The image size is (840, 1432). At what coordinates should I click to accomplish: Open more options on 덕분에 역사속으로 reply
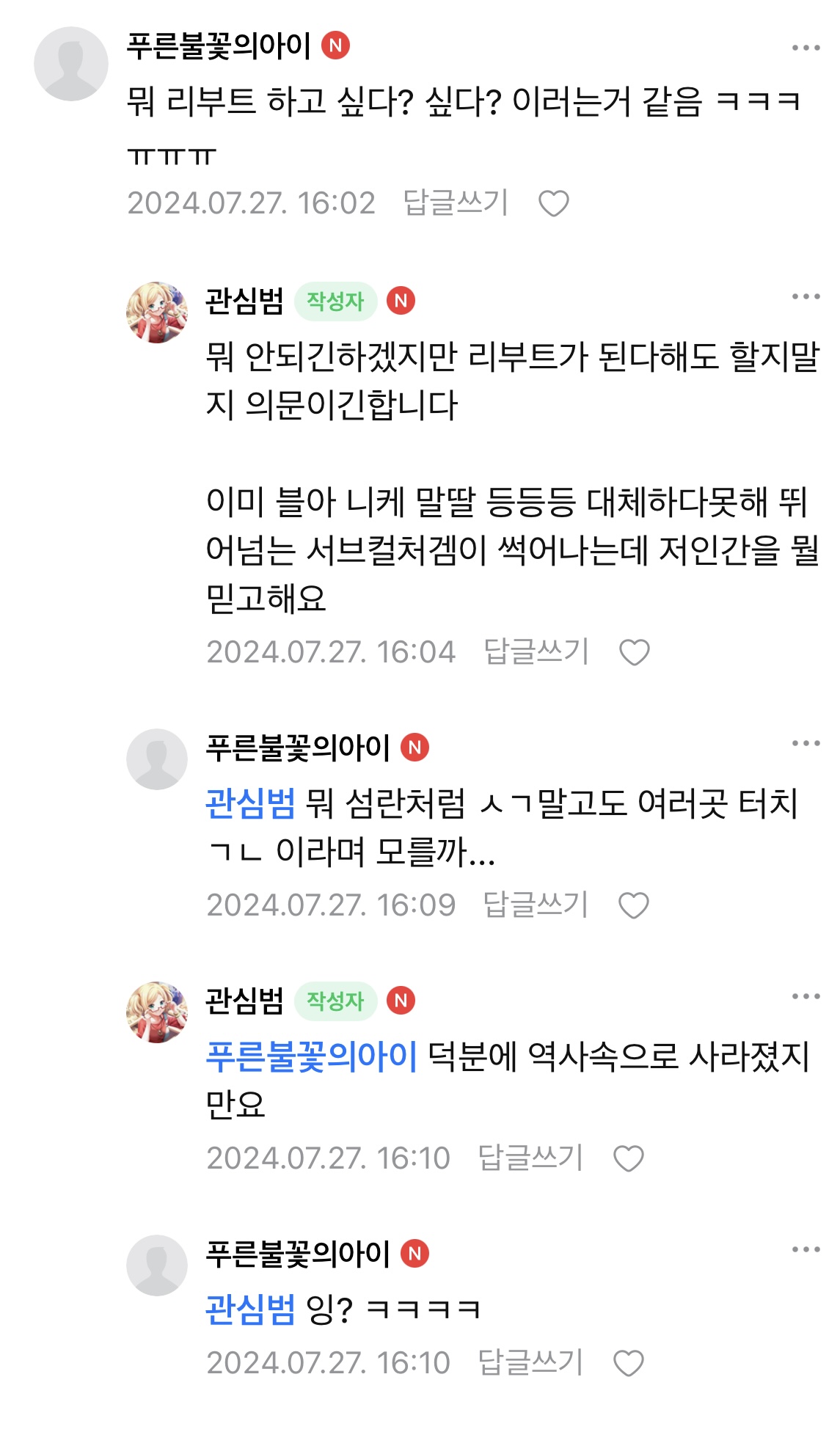point(806,996)
